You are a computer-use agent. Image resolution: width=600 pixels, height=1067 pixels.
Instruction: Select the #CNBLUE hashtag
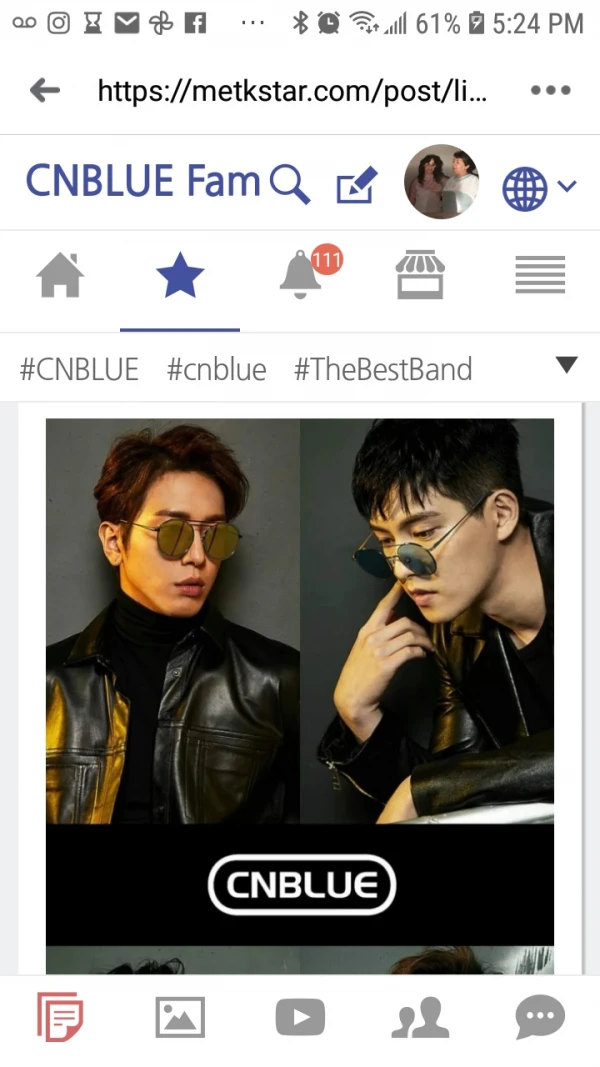point(80,369)
